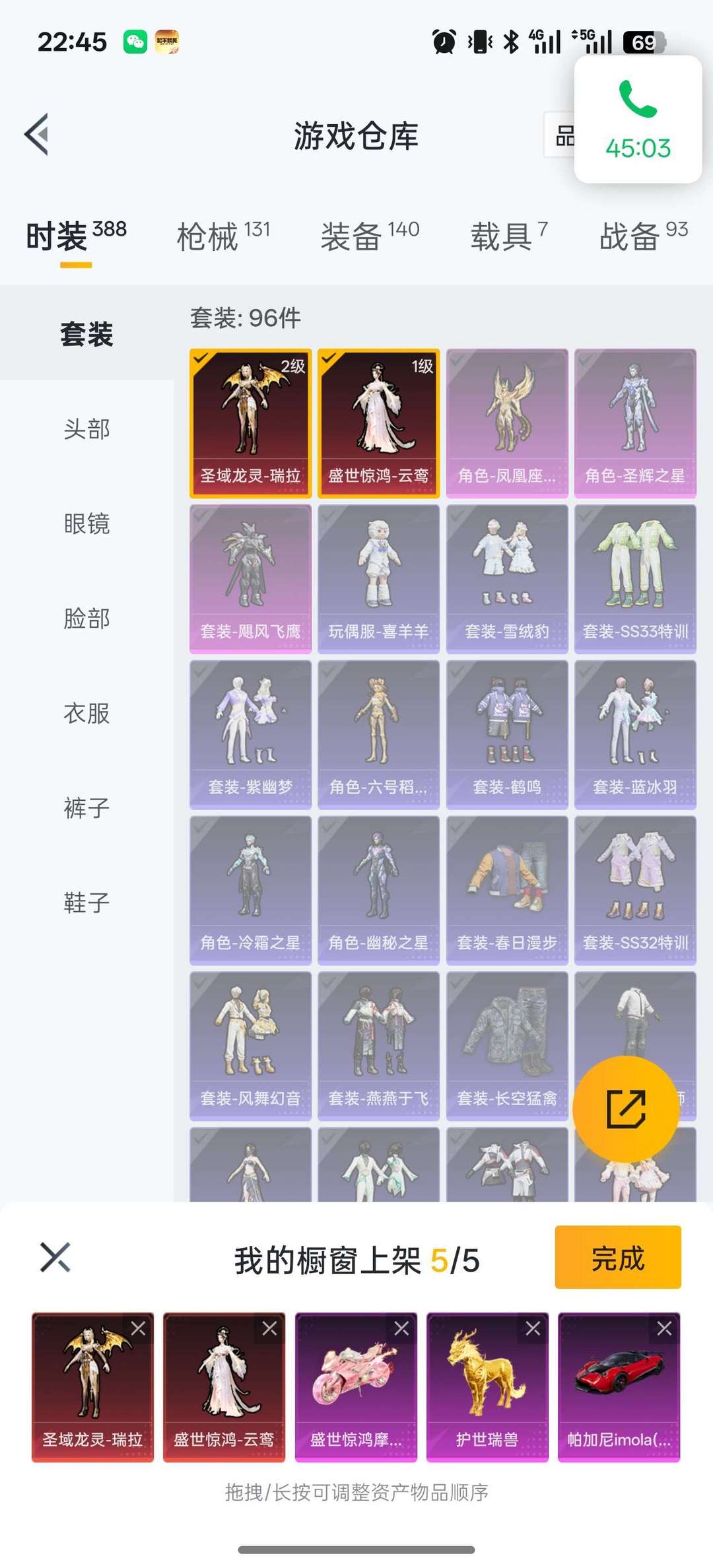
Task: Select the 头部 category in sidebar
Action: [86, 429]
